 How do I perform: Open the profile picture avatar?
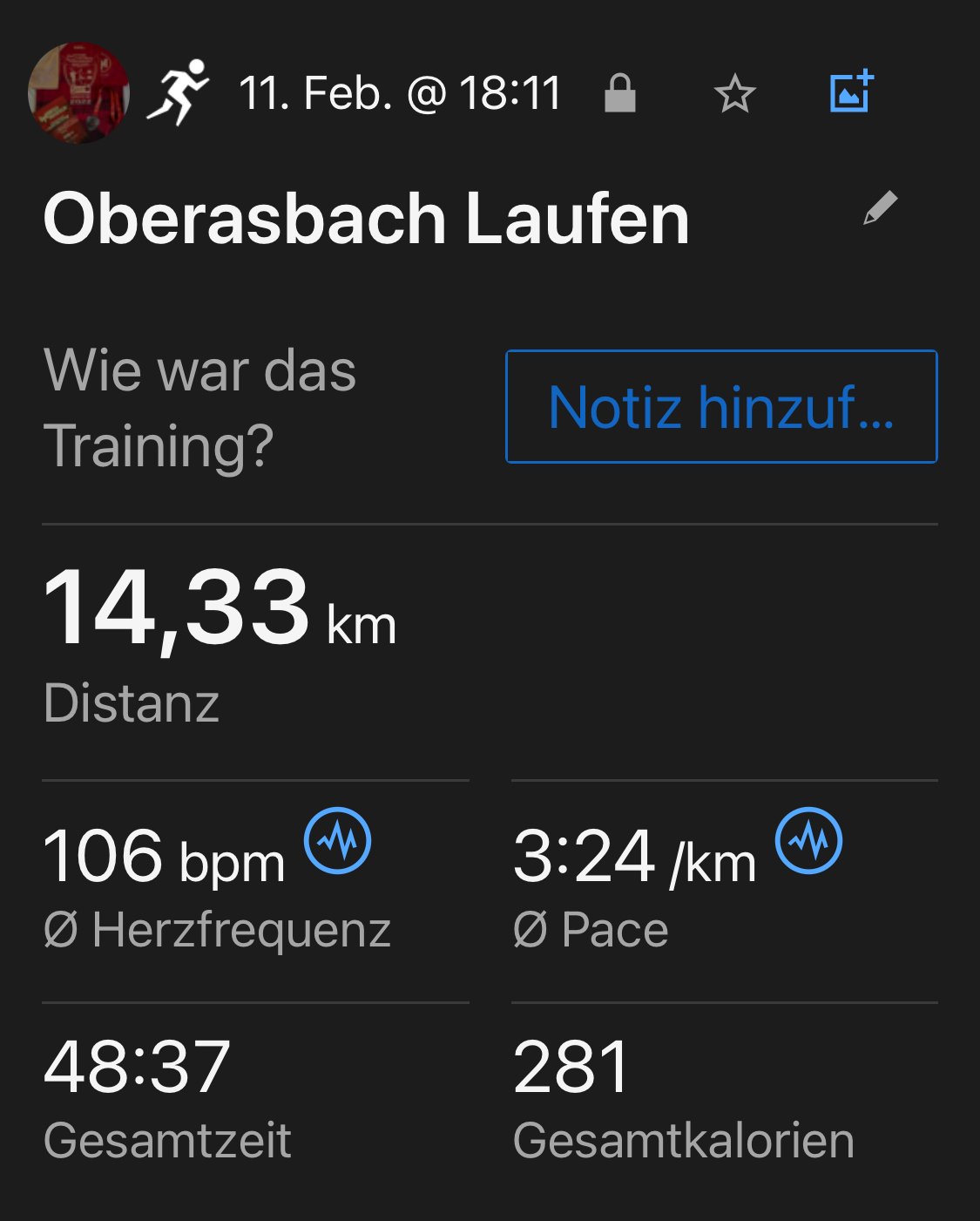(79, 92)
